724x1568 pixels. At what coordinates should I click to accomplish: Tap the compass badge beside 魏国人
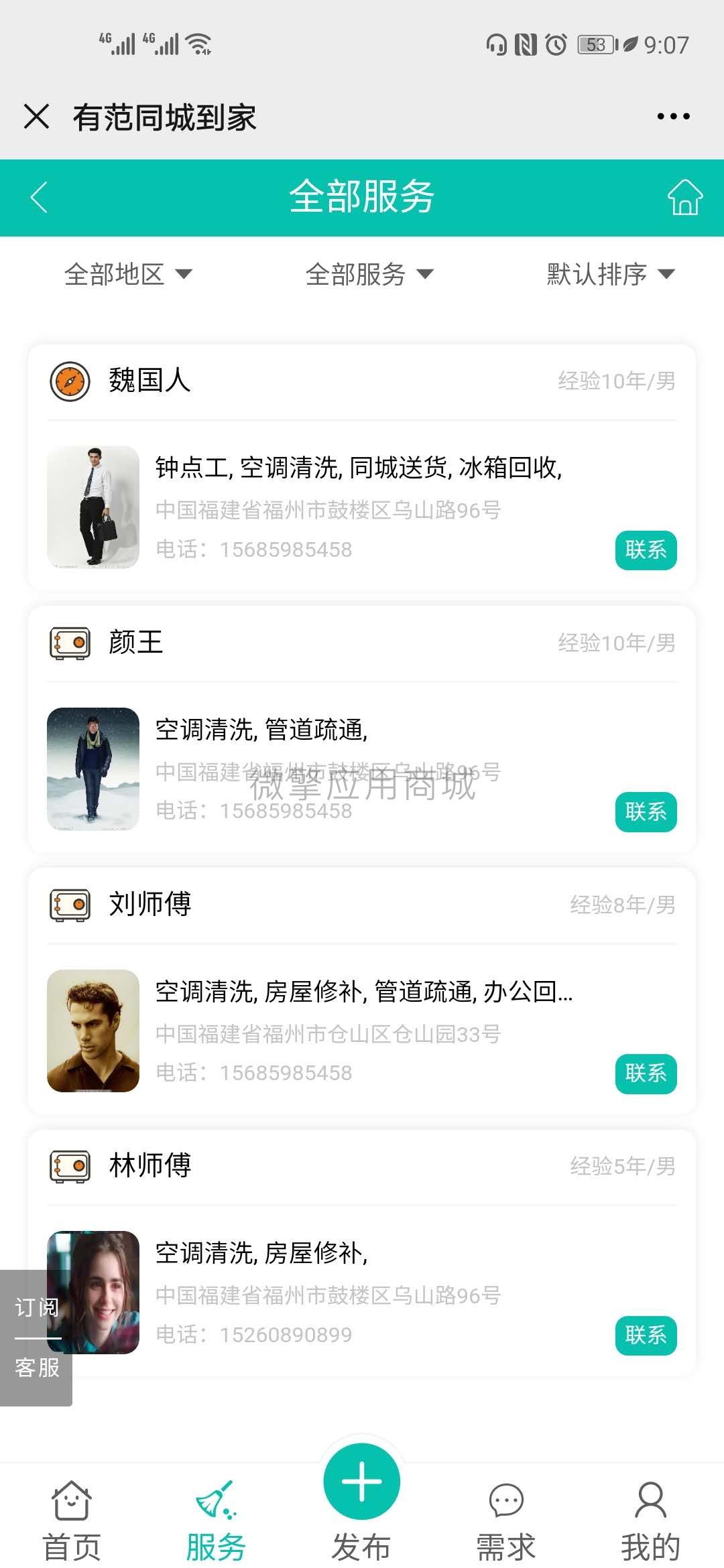[69, 379]
